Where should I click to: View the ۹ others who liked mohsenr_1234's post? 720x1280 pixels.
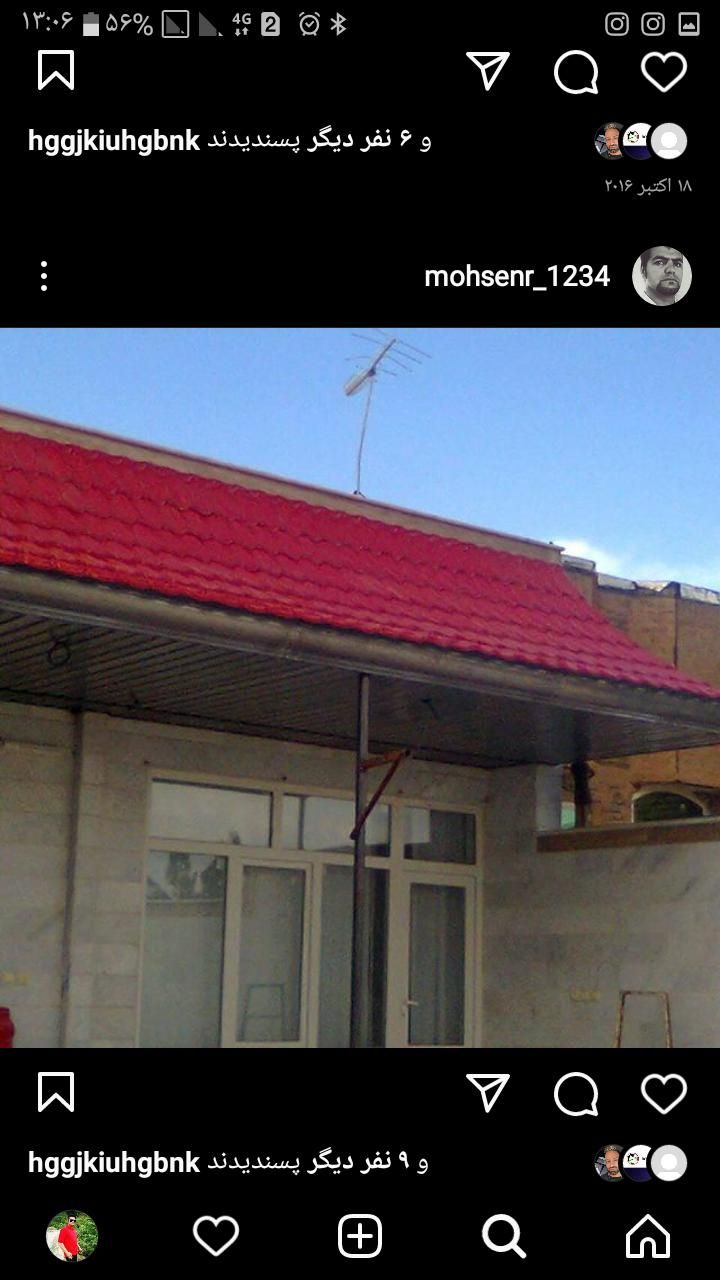click(x=317, y=1162)
